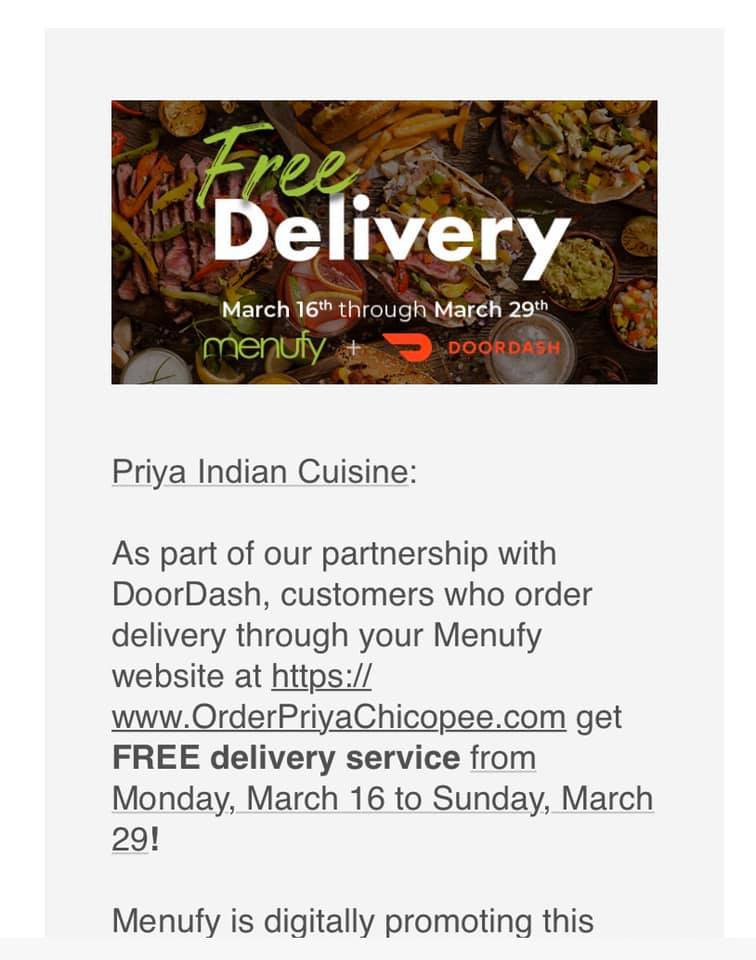Tap the underlined March 16 to March 29 dates

[x=382, y=799]
